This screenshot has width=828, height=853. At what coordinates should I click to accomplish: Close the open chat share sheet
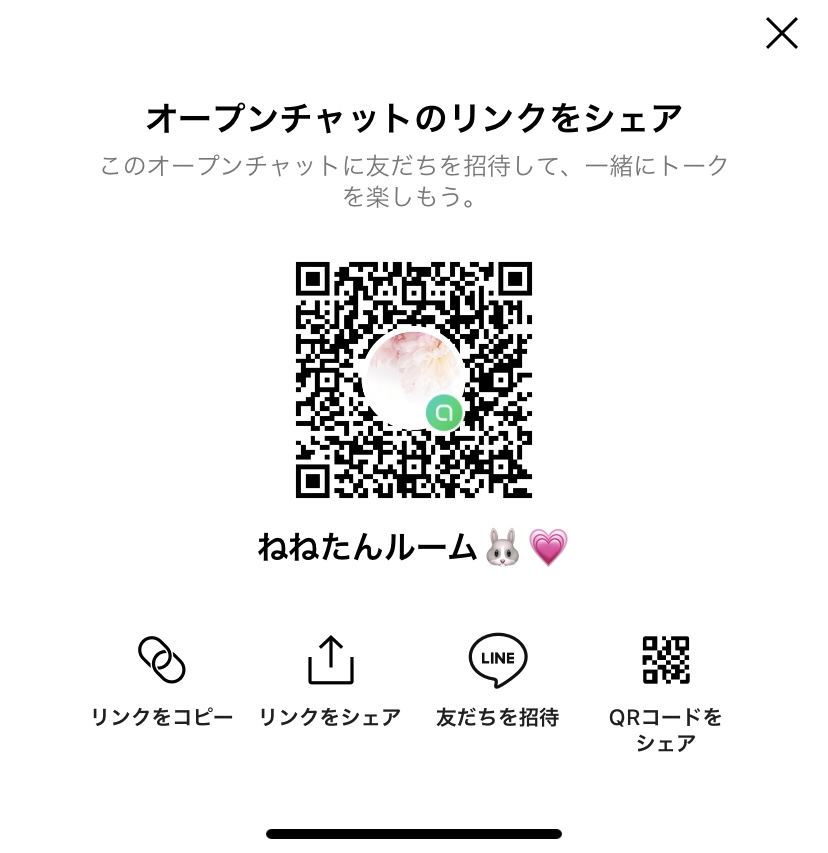click(781, 34)
